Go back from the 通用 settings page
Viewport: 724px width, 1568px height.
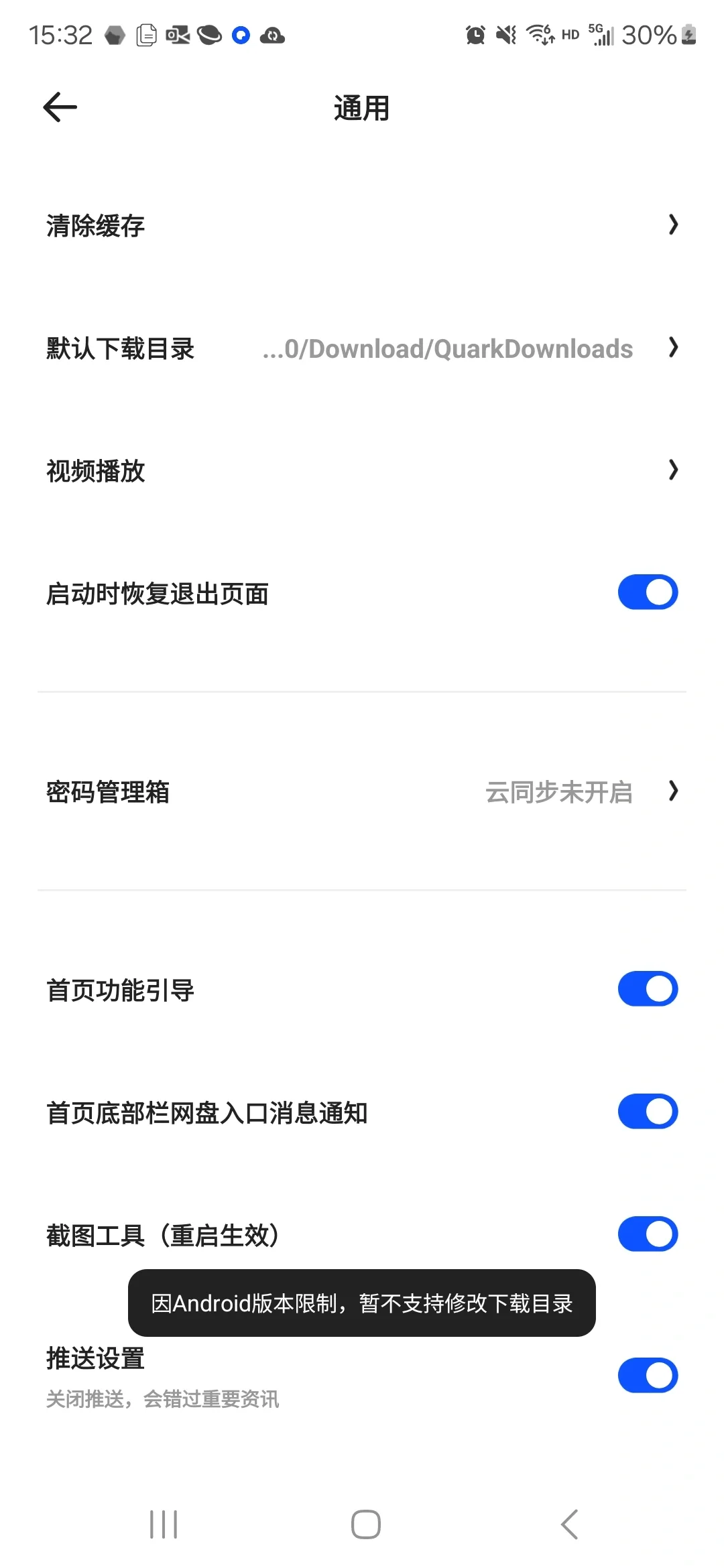click(60, 107)
